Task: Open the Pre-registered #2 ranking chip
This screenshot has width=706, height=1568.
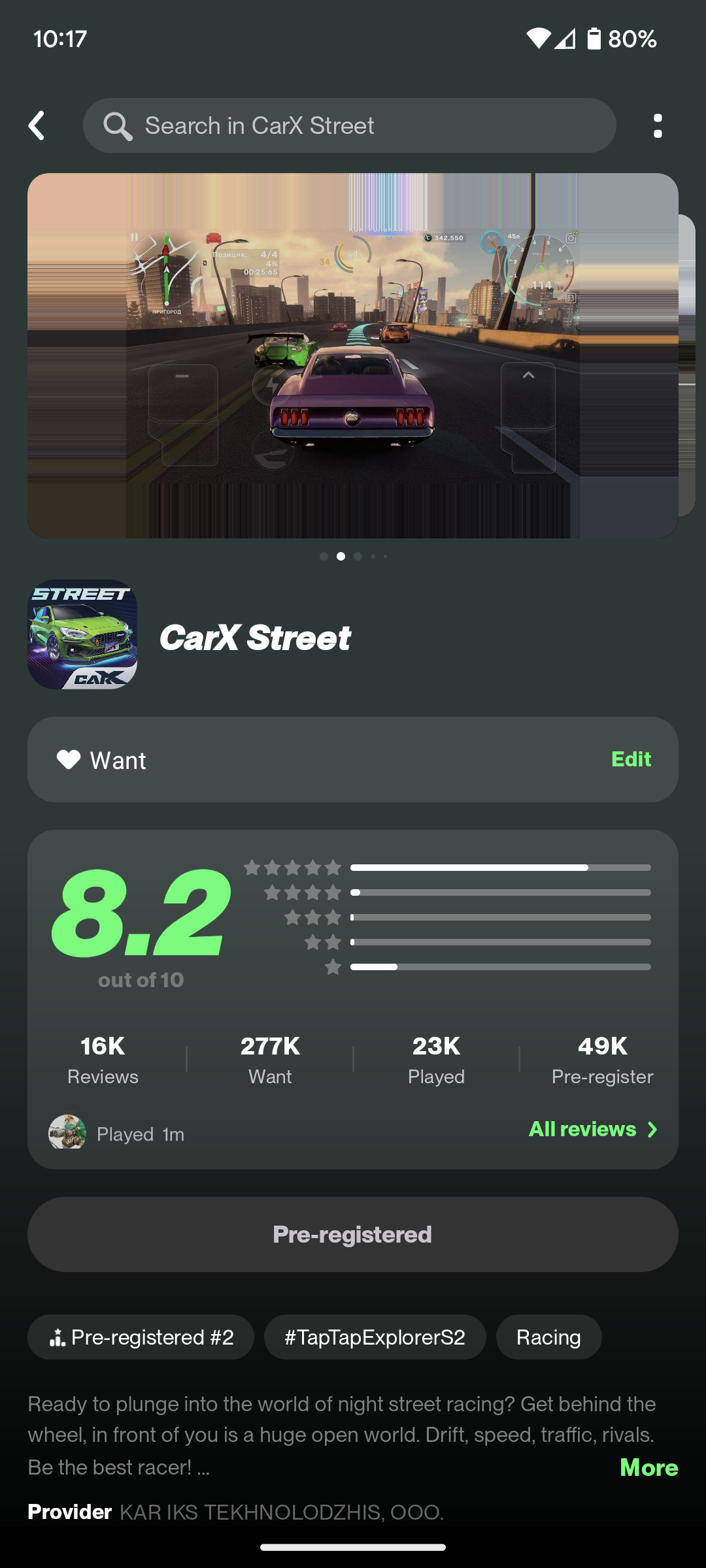Action: click(141, 1337)
